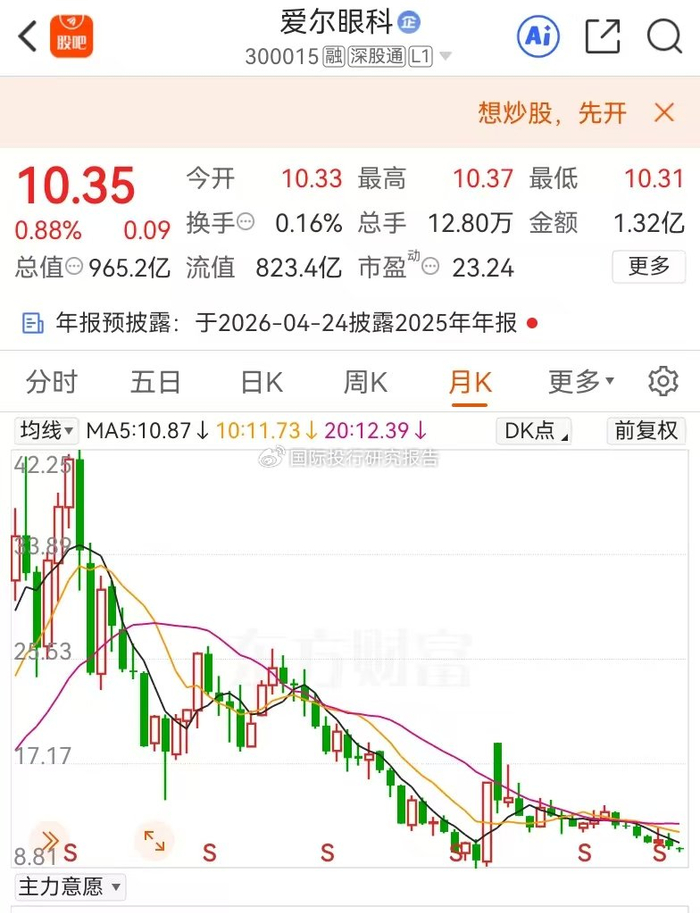
Task: Switch to the 分时 chart tab
Action: point(51,382)
